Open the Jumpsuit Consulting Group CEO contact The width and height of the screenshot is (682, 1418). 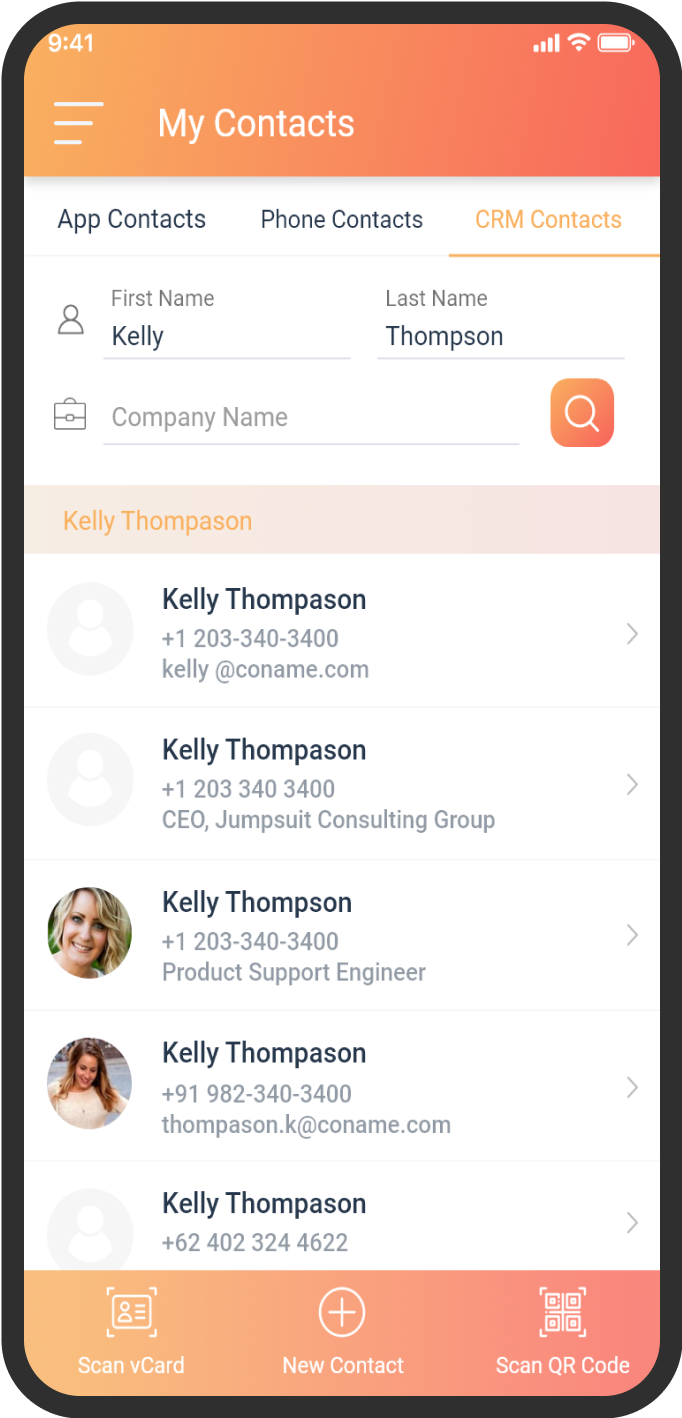tap(342, 784)
